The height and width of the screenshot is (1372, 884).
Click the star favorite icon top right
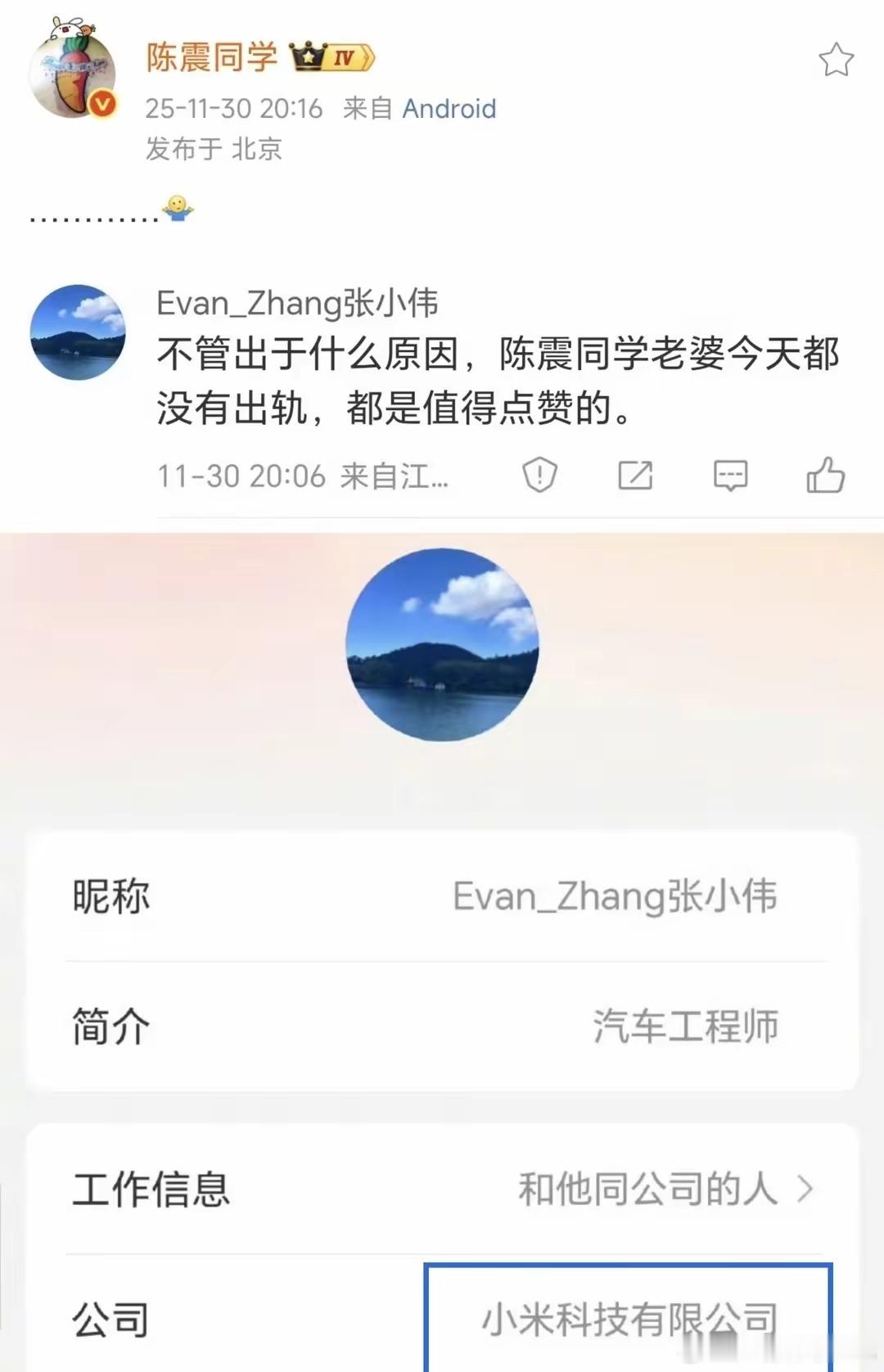(837, 59)
